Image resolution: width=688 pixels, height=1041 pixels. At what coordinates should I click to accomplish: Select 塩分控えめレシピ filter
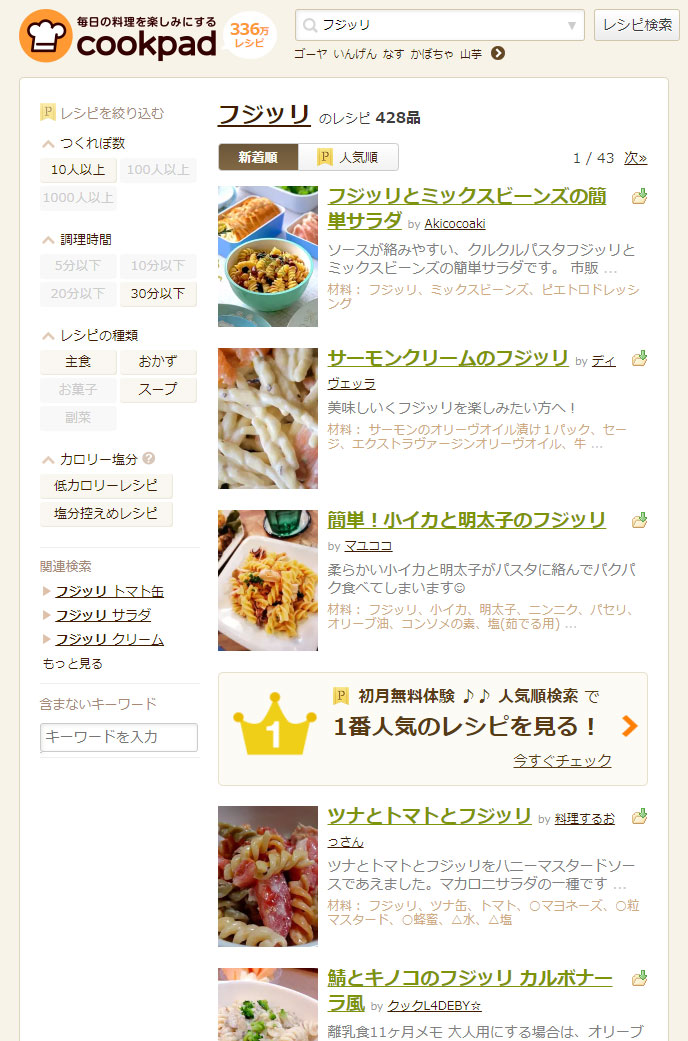pyautogui.click(x=106, y=514)
